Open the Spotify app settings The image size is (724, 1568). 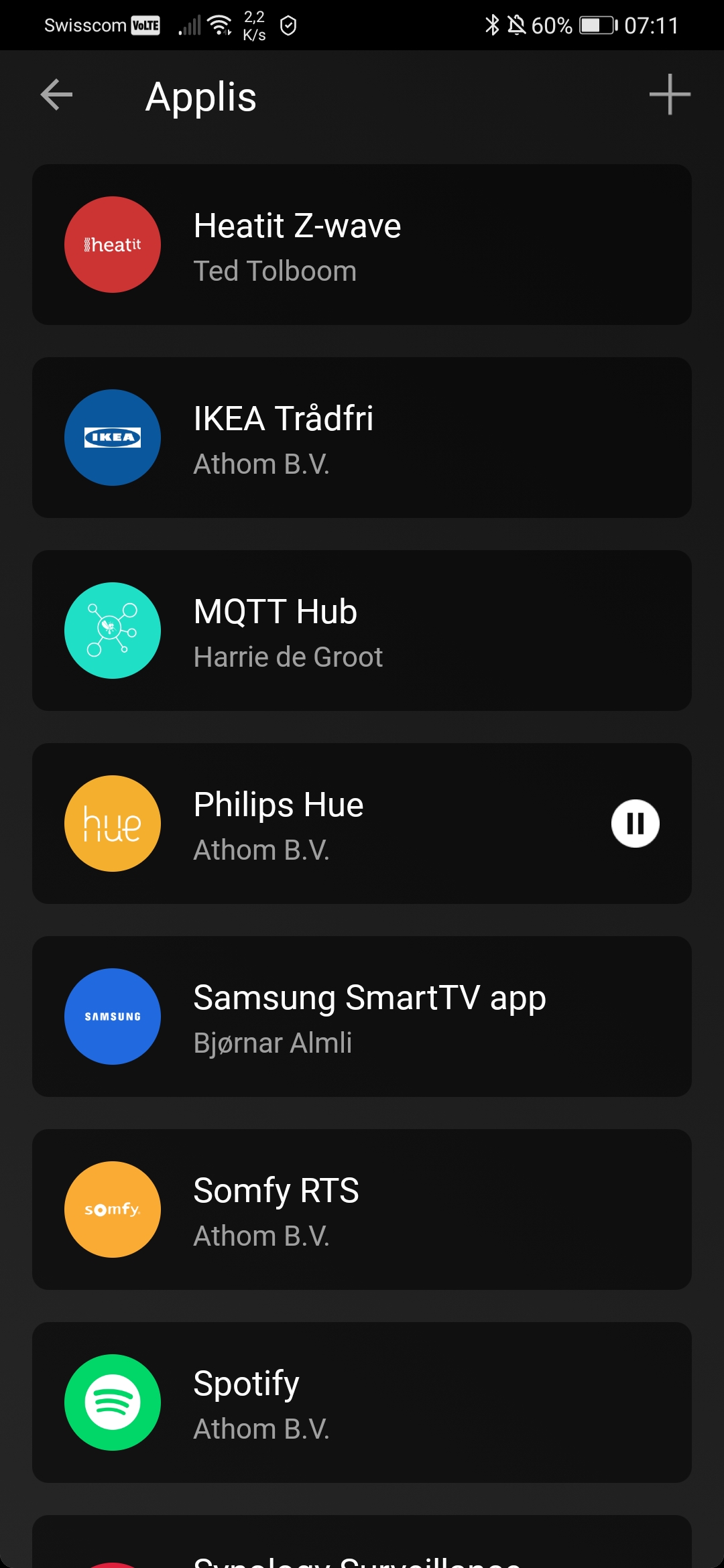click(362, 1402)
